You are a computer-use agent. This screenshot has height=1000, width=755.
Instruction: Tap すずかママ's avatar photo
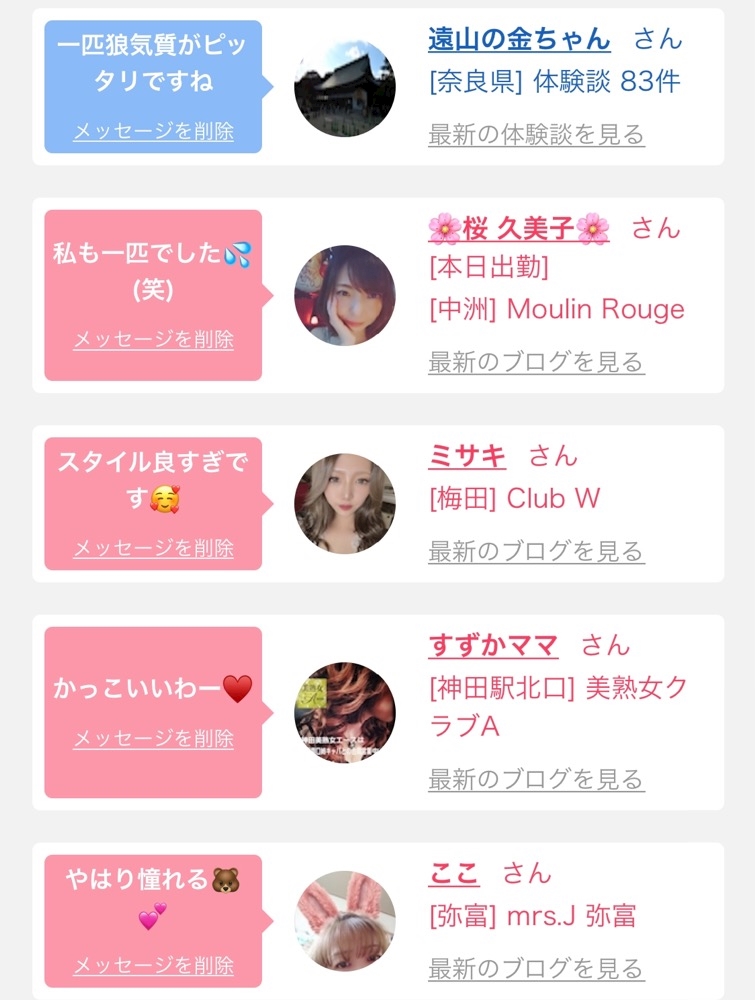[345, 713]
